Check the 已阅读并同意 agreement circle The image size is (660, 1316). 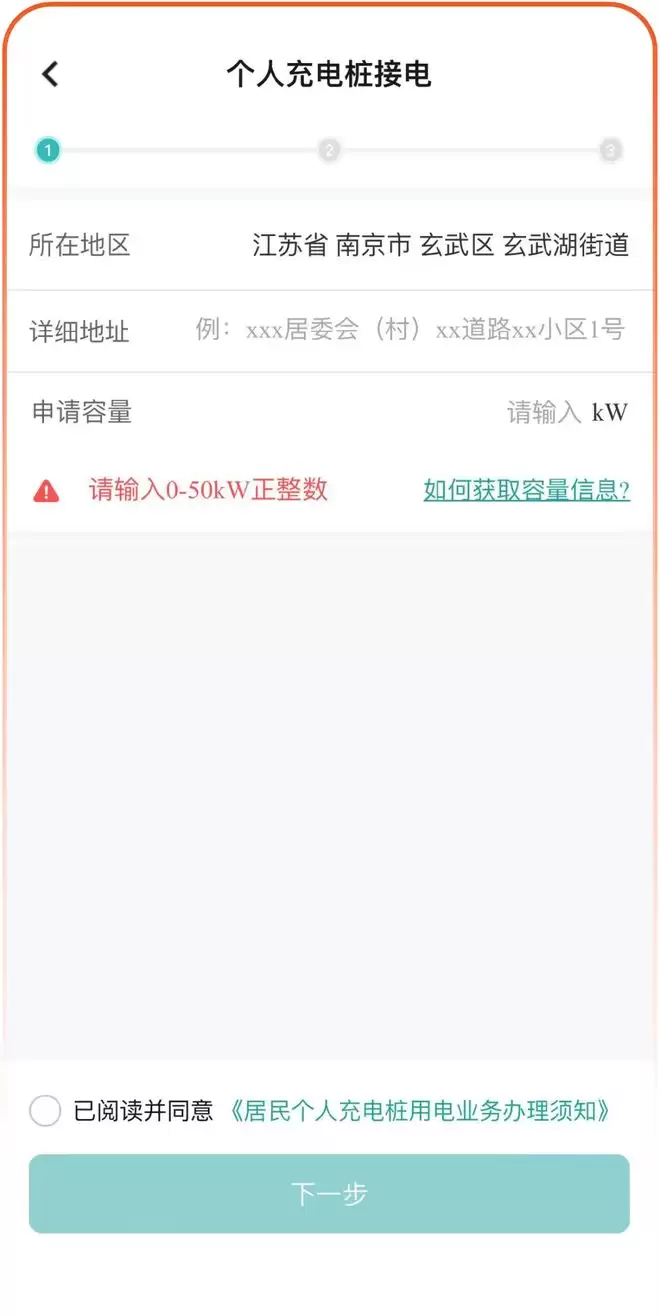click(x=45, y=1110)
